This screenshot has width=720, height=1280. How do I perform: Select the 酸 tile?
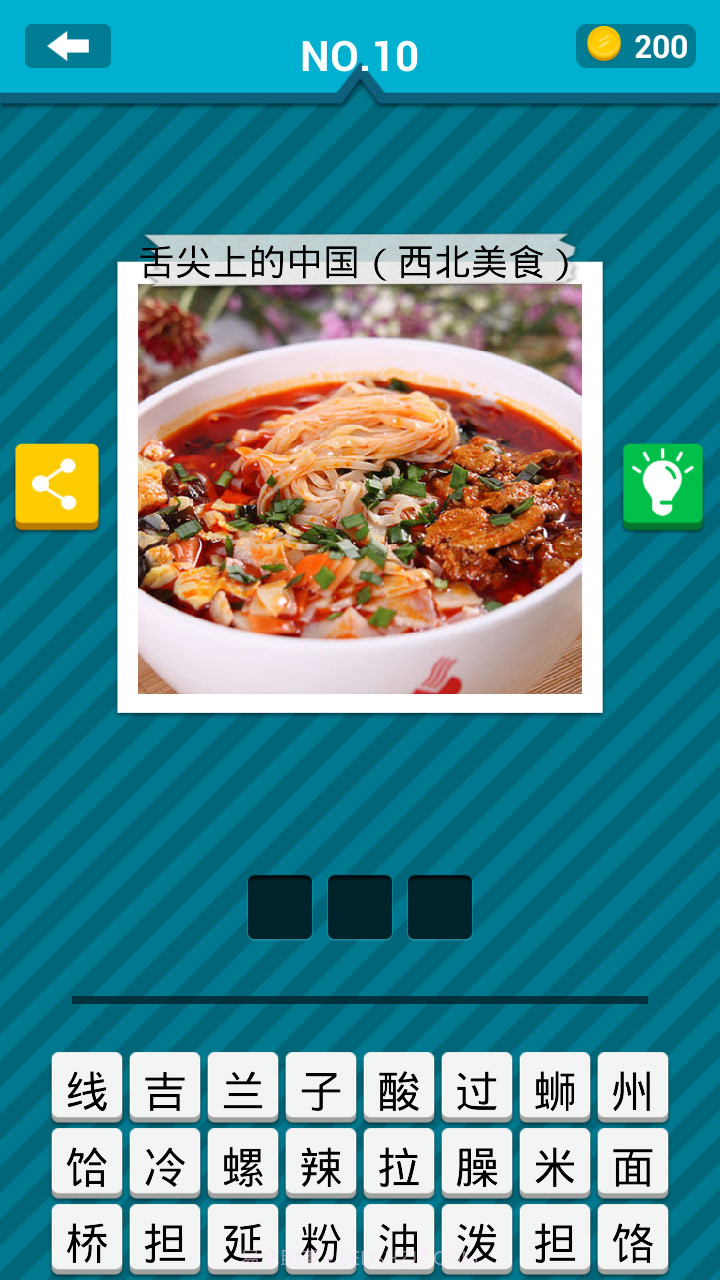399,1088
